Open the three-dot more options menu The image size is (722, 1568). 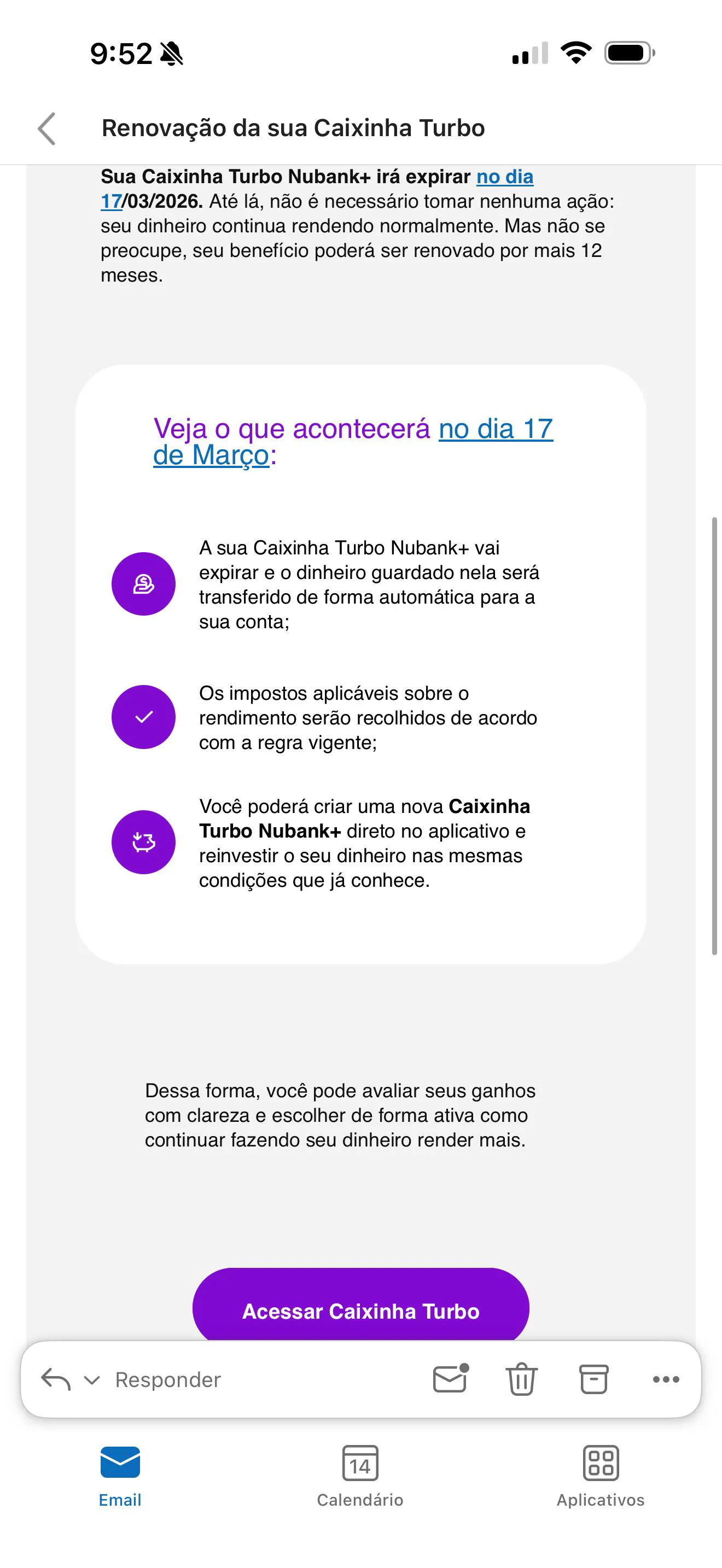665,1379
